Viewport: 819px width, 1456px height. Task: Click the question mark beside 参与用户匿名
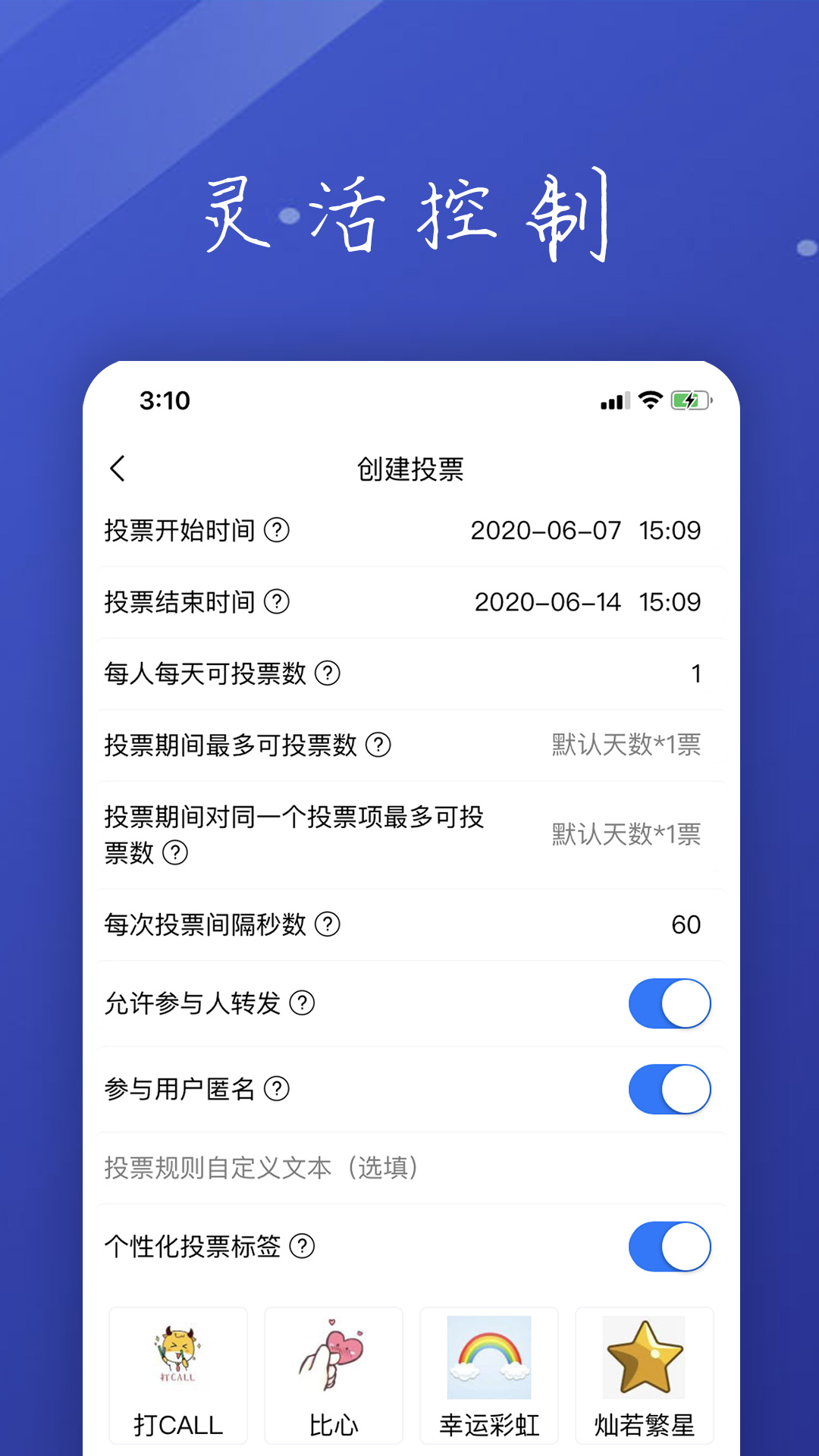coord(278,1089)
